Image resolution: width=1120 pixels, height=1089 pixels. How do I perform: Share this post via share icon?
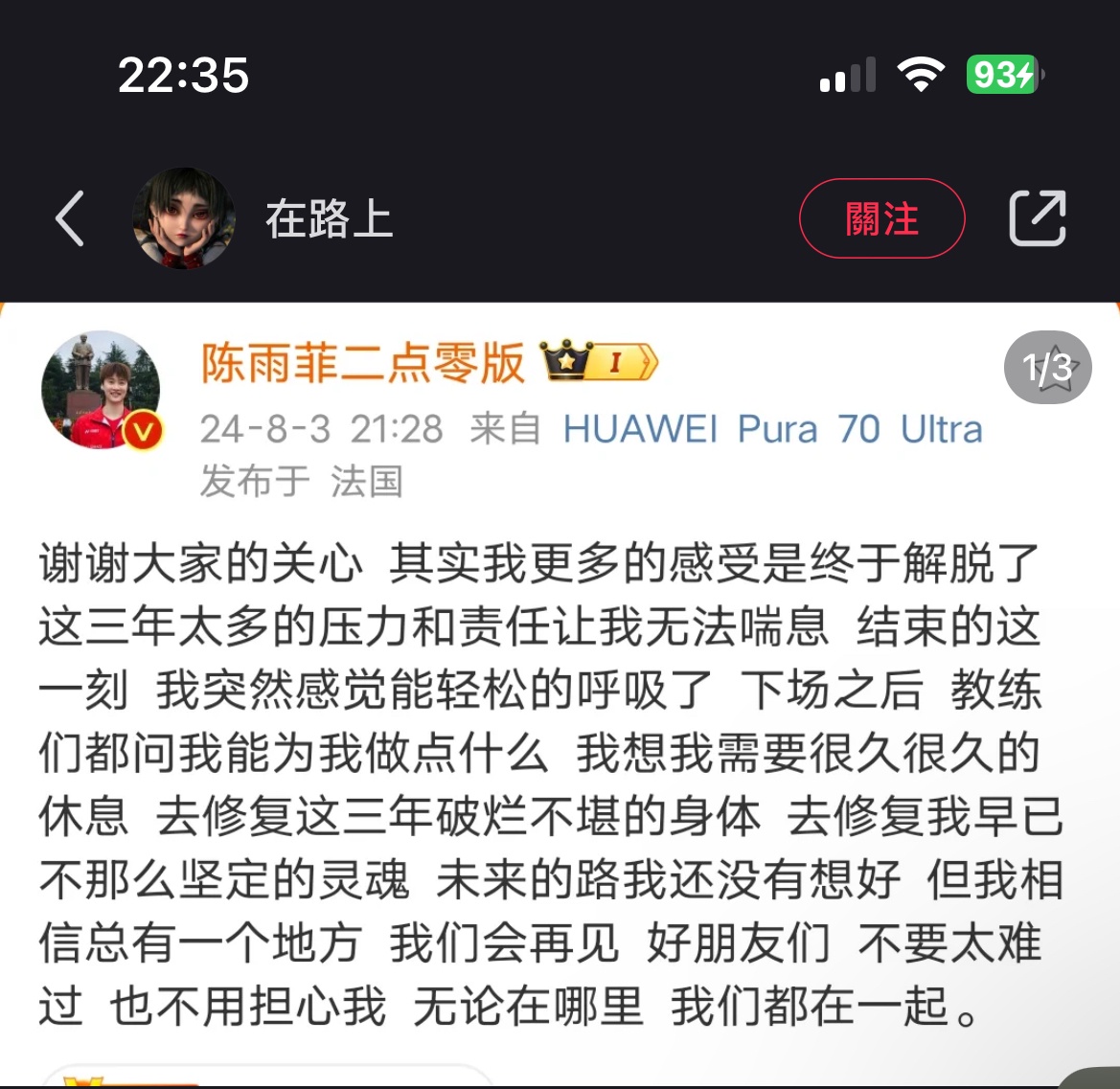1038,219
